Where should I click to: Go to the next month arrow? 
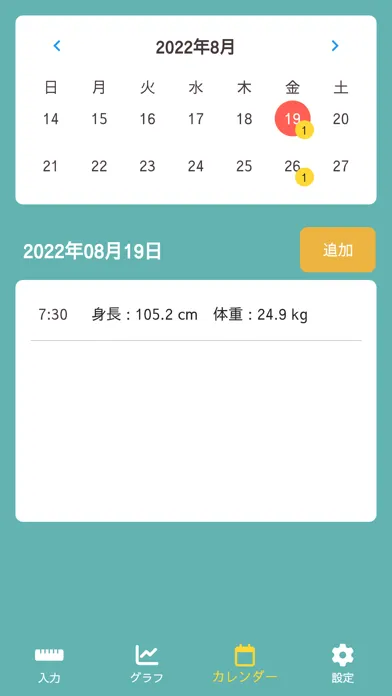(x=335, y=46)
